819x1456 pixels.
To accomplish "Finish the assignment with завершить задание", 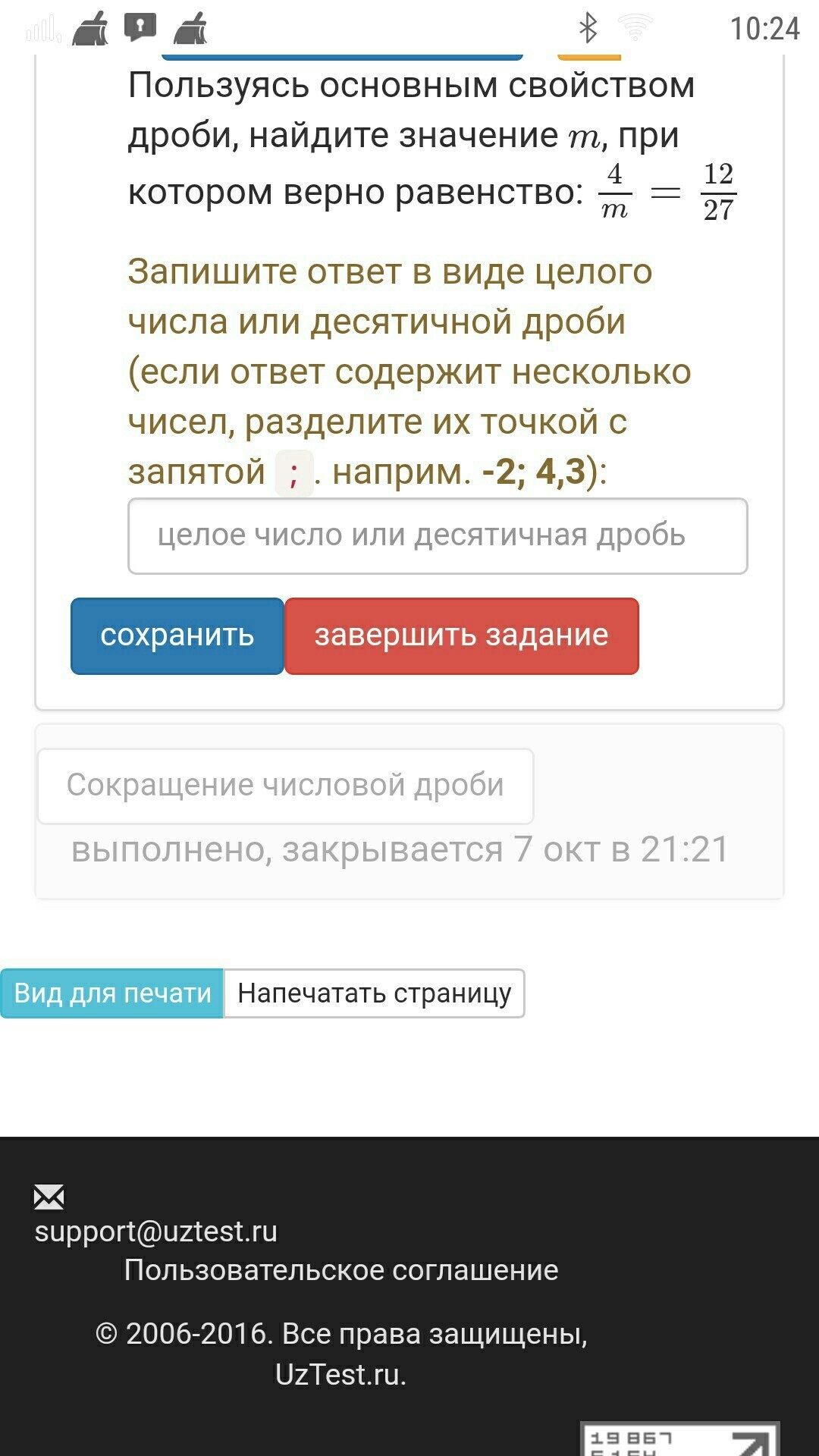I will 462,635.
